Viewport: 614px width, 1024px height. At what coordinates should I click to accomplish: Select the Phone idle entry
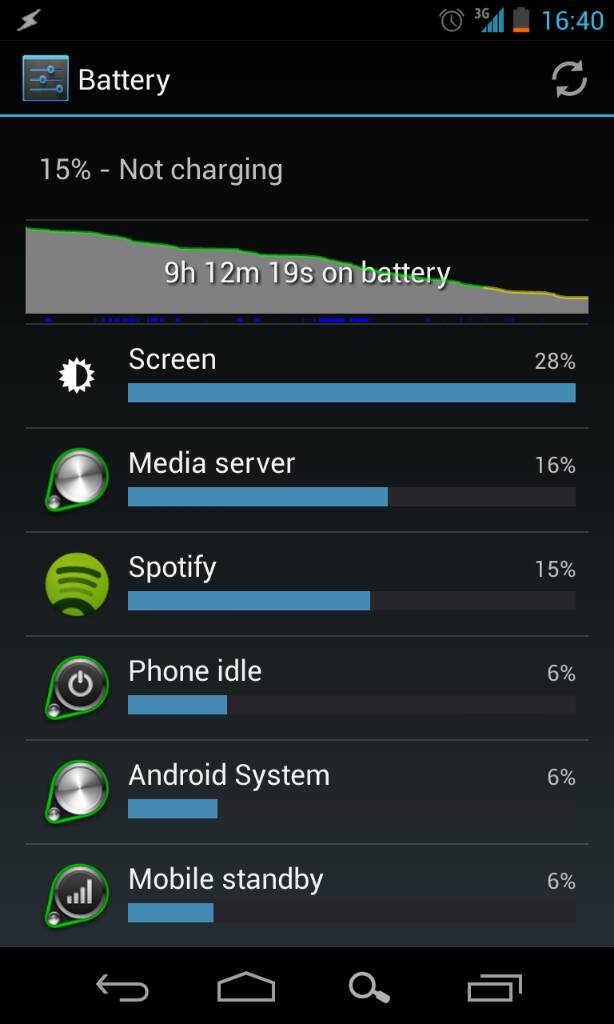(x=307, y=688)
